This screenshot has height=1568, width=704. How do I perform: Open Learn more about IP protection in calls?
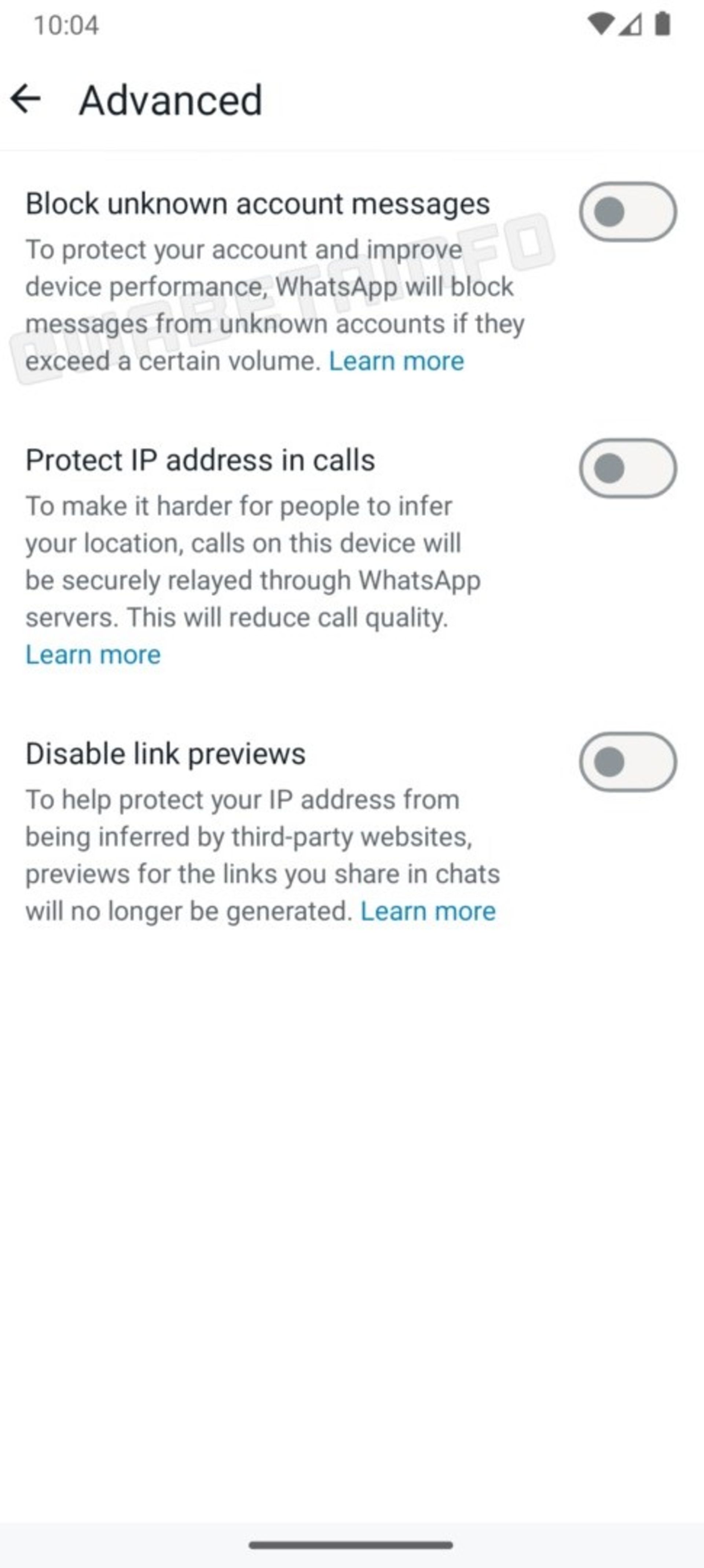[x=93, y=654]
